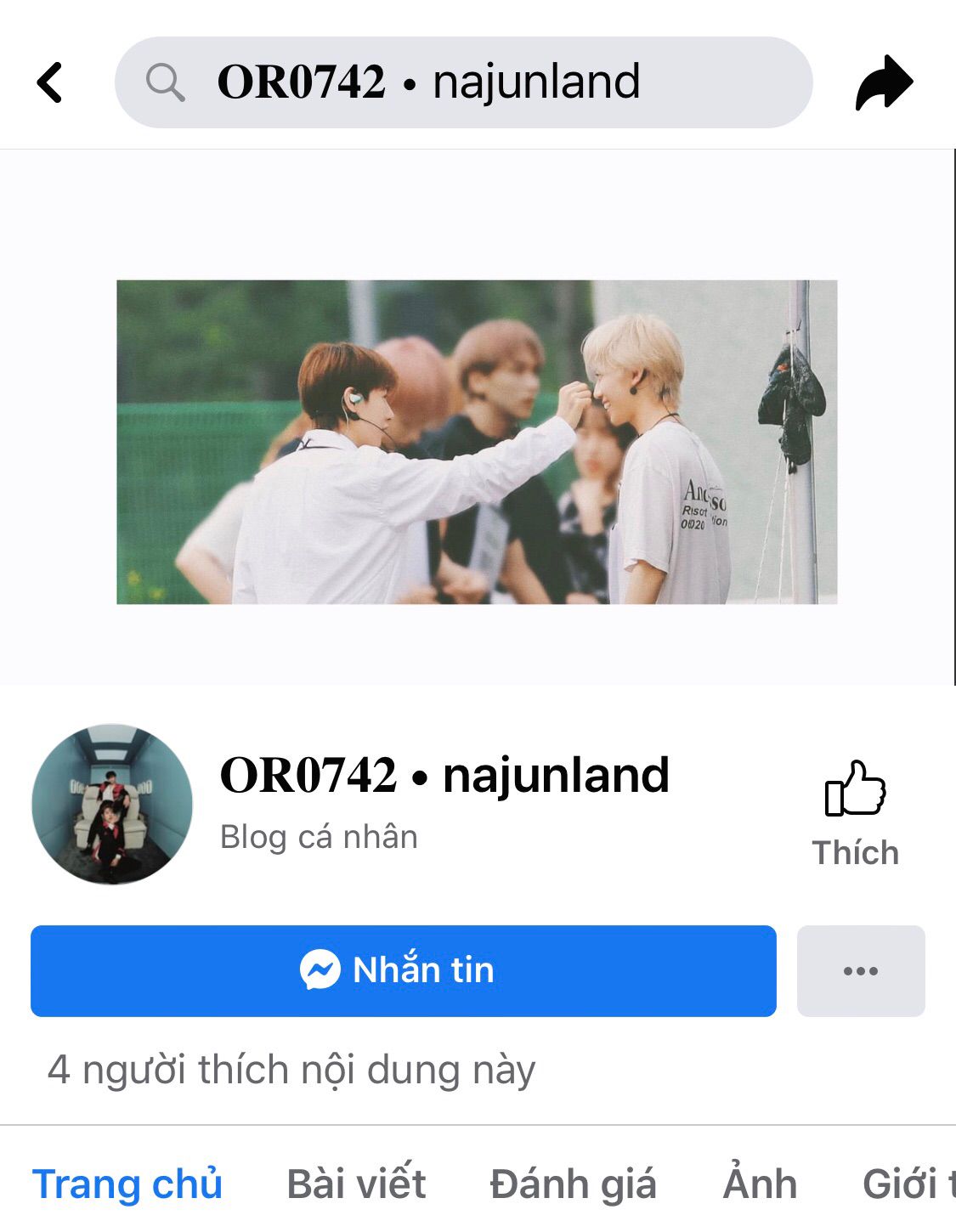Switch to the Ảnh tab
956x1232 pixels.
760,1184
